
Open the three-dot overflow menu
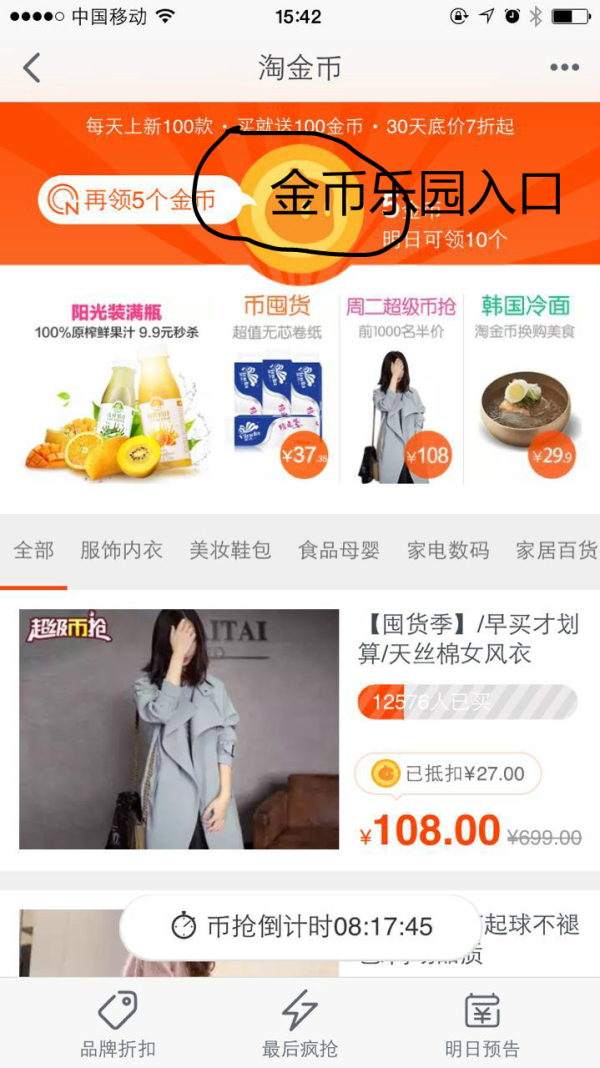[564, 68]
